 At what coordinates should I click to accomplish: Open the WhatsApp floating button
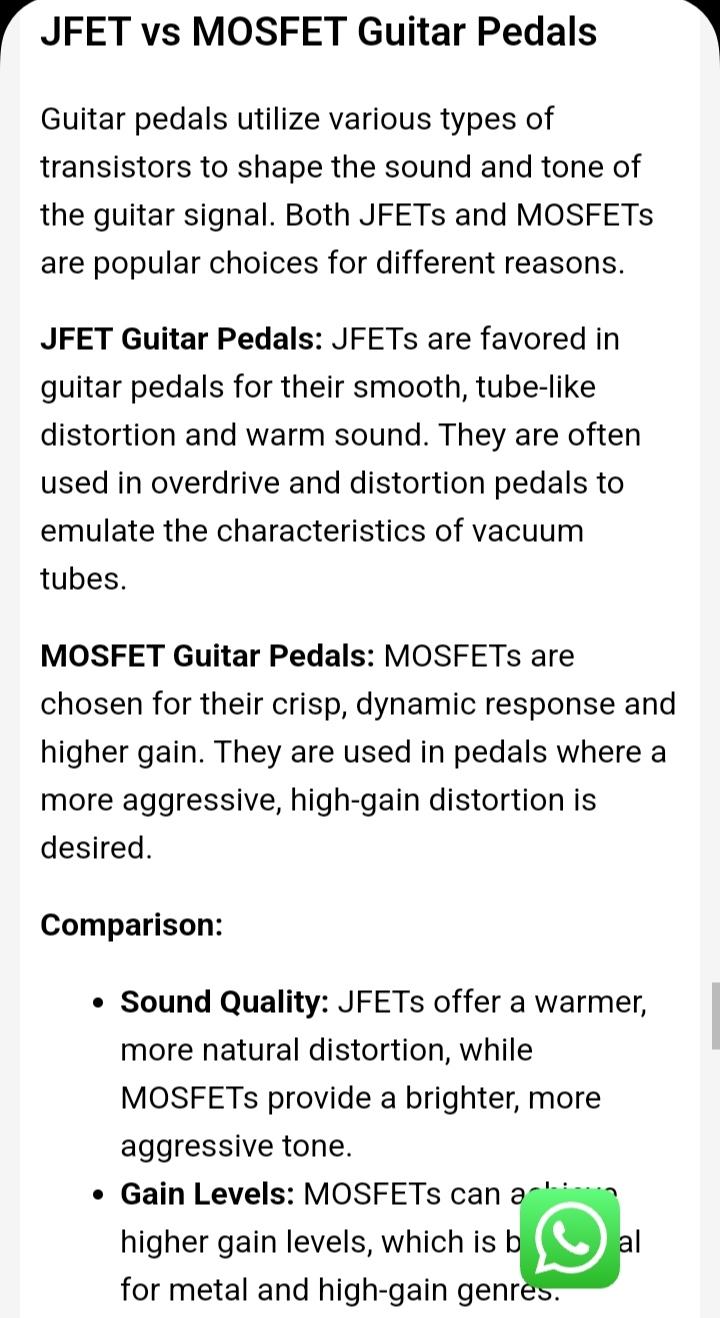pos(570,1238)
